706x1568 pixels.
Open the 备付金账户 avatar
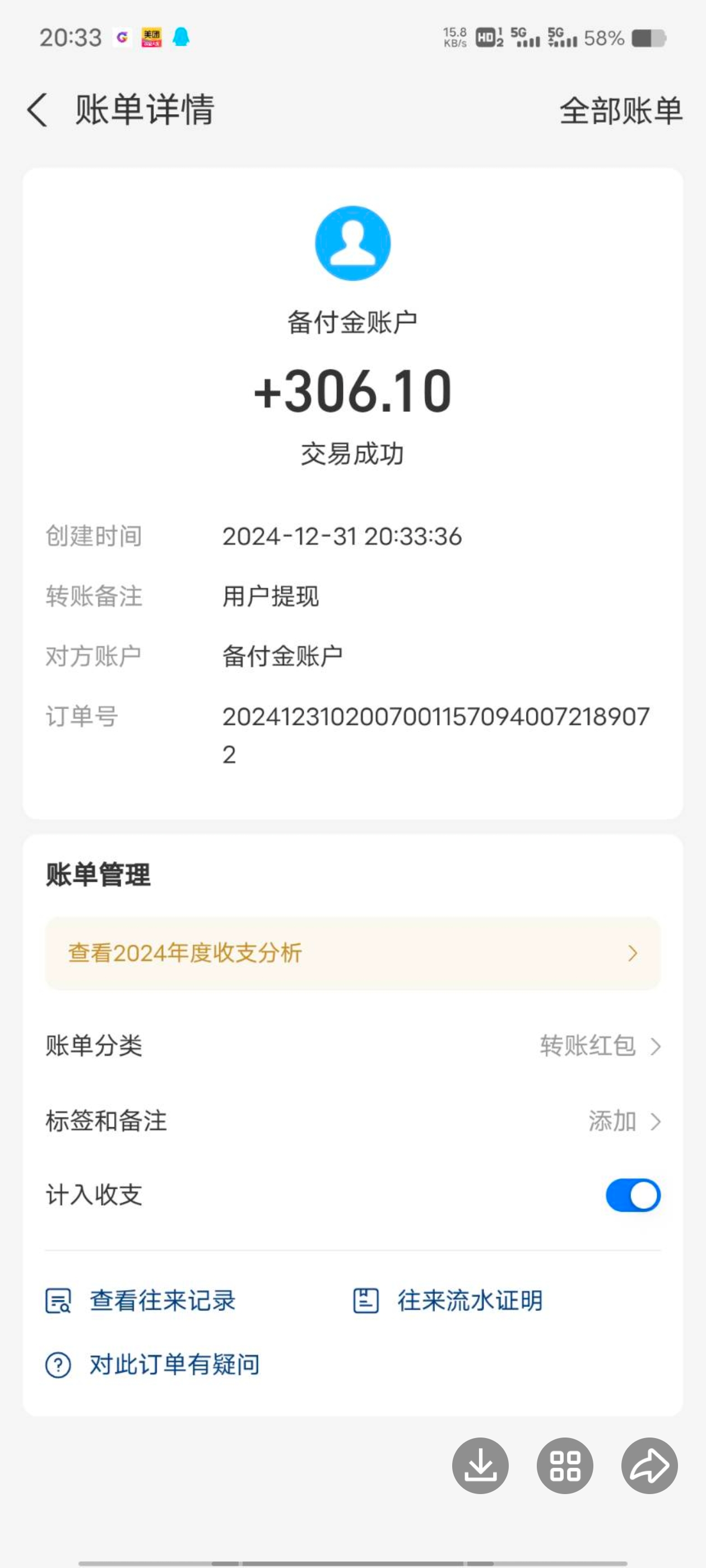click(x=352, y=244)
